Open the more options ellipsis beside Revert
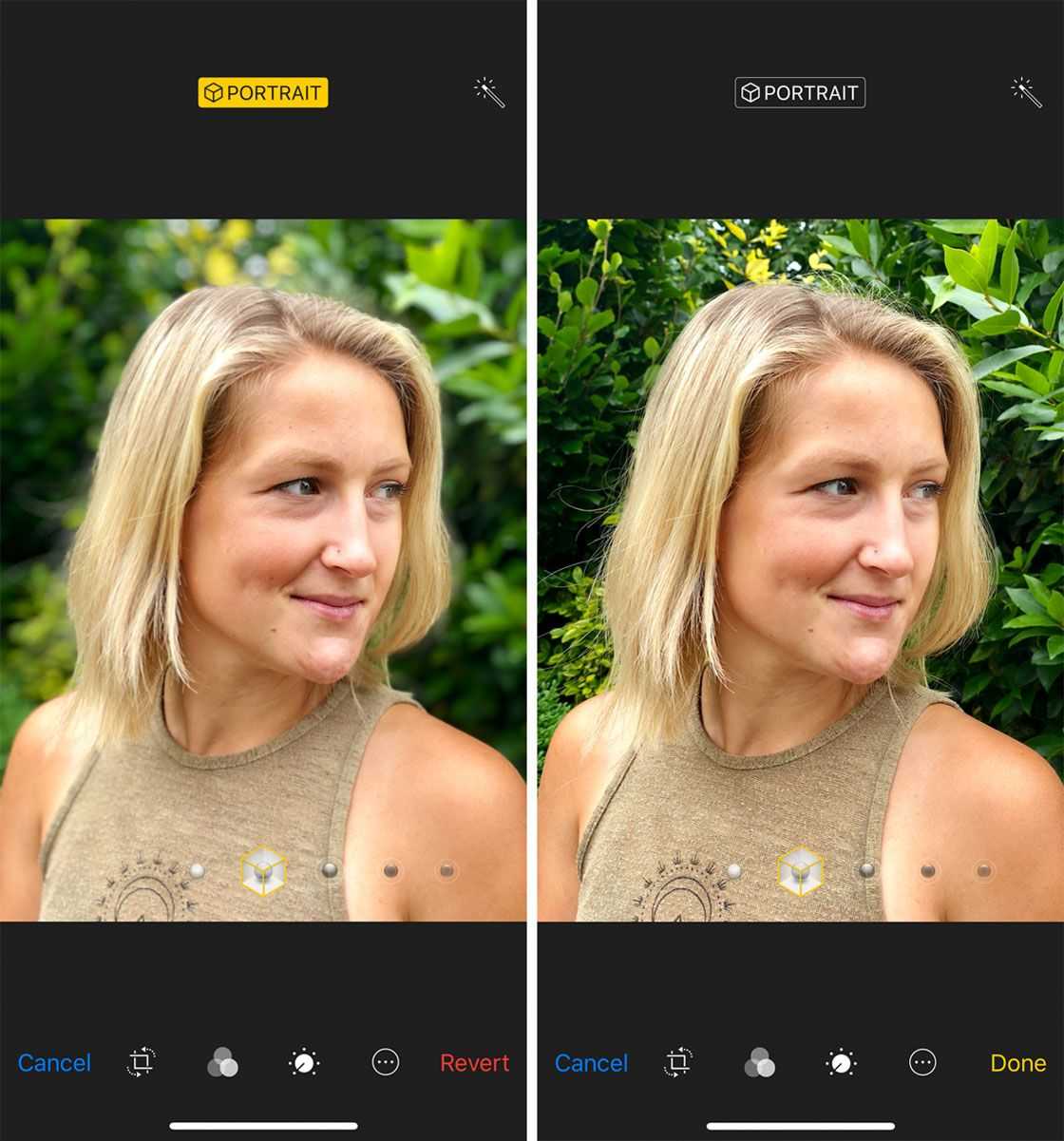The image size is (1064, 1141). (x=386, y=1062)
